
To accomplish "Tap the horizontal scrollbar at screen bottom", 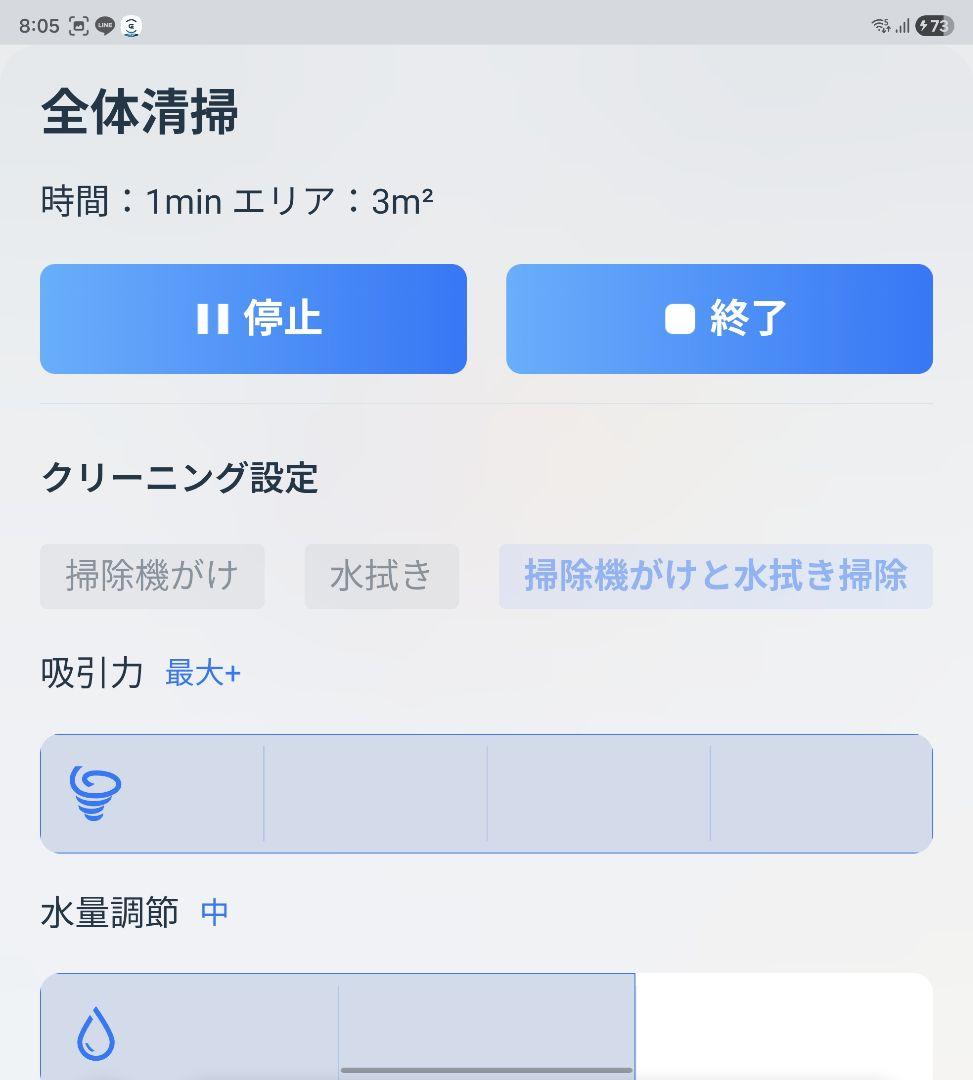I will [487, 1071].
